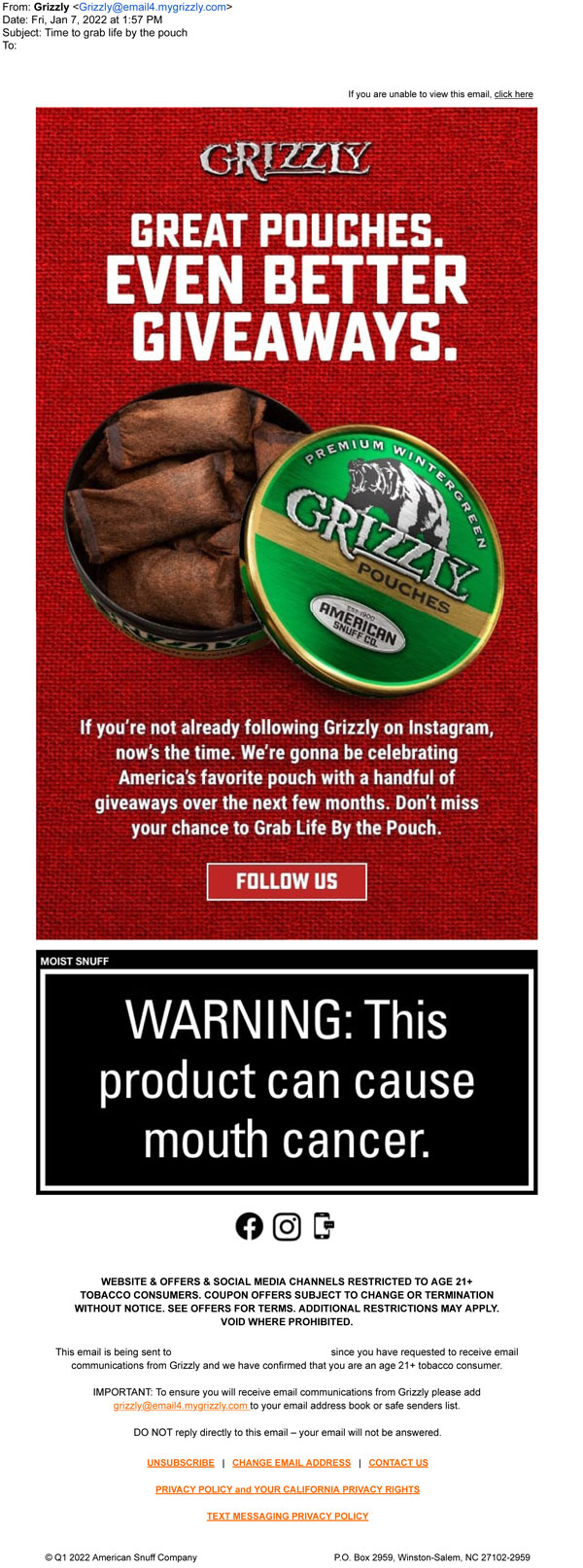Viewport: 583px width, 1568px height.
Task: Open the TEXT MESSAGING PRIVACY POLICY link
Action: [x=288, y=1516]
